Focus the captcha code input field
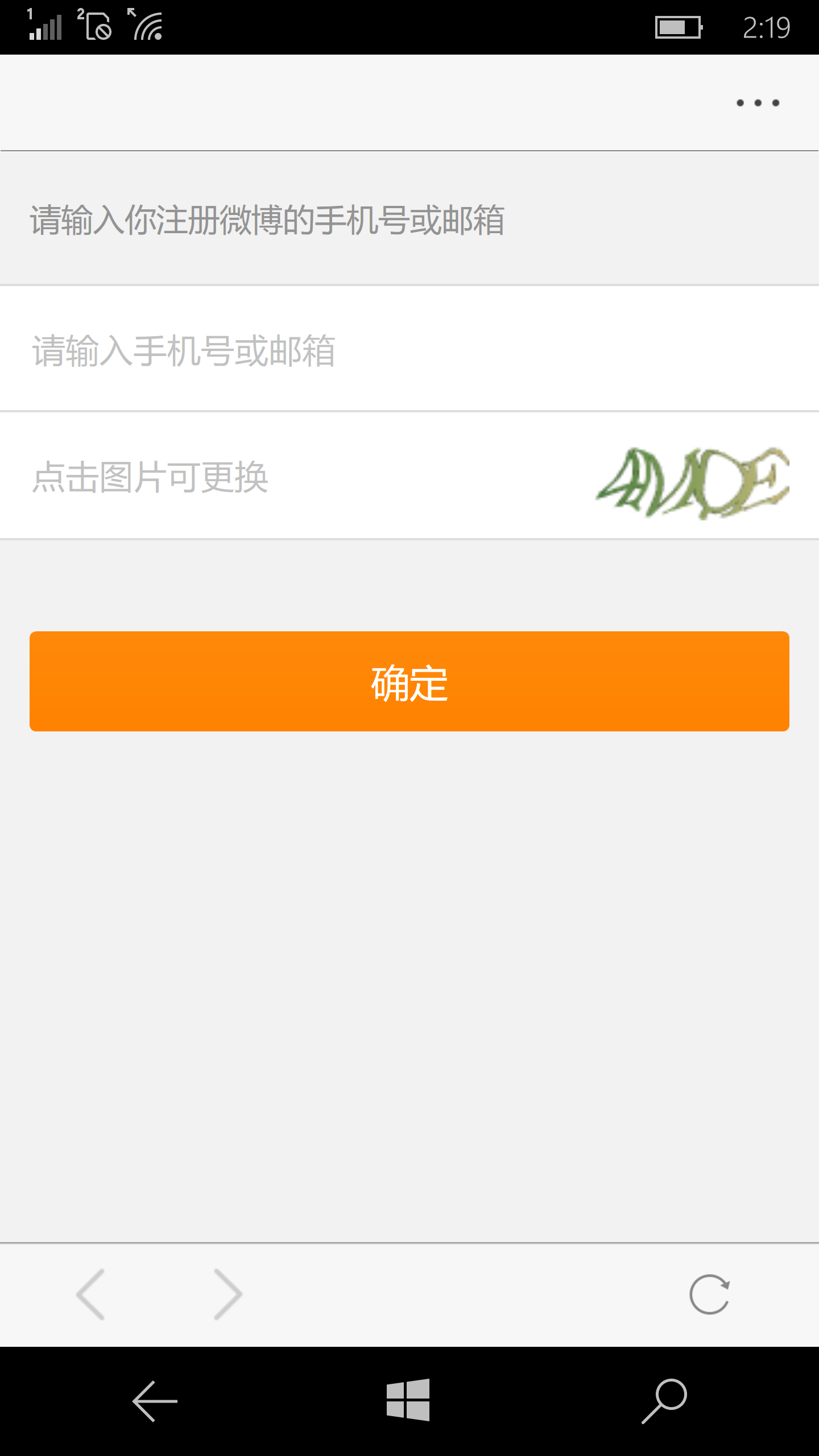This screenshot has height=1456, width=819. tap(284, 477)
